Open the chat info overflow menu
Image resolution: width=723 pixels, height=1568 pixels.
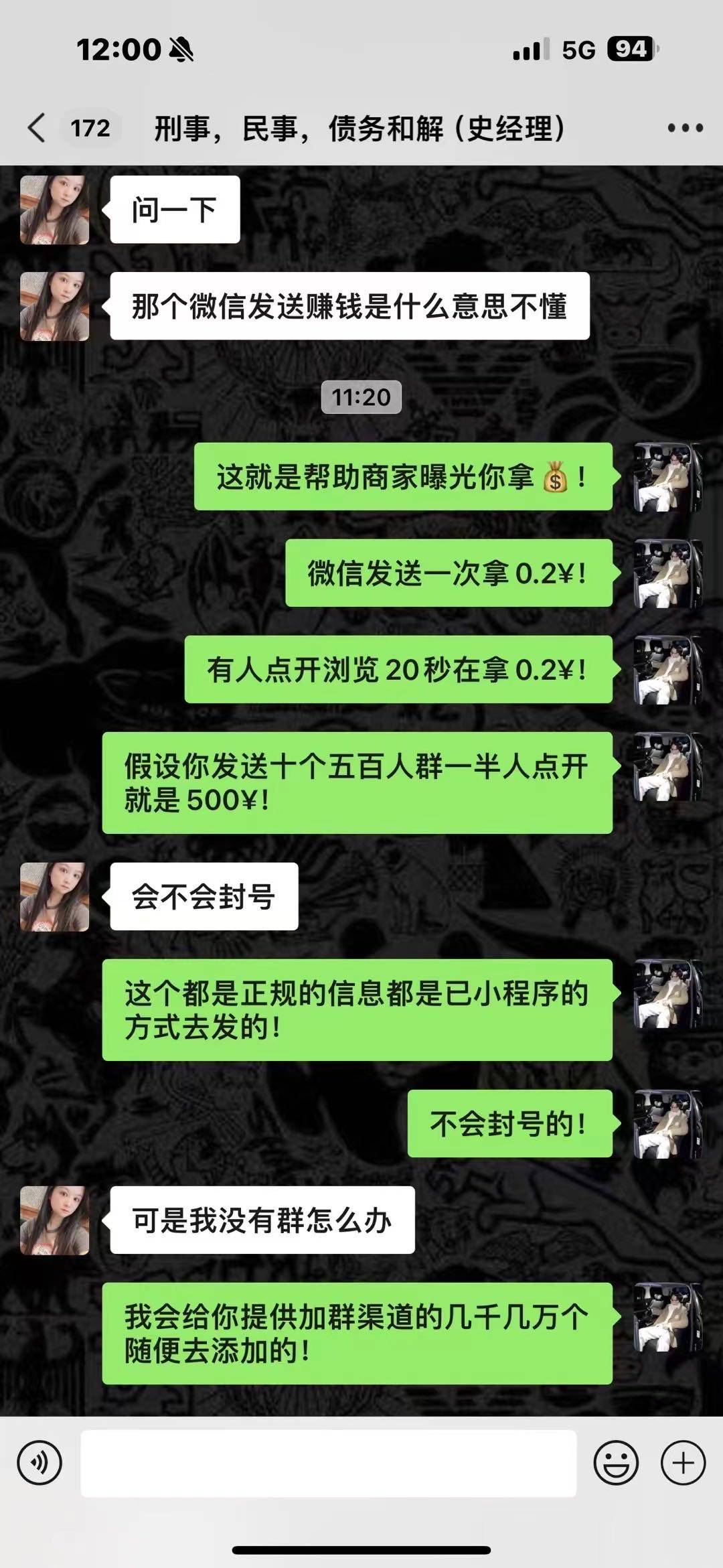click(x=685, y=128)
